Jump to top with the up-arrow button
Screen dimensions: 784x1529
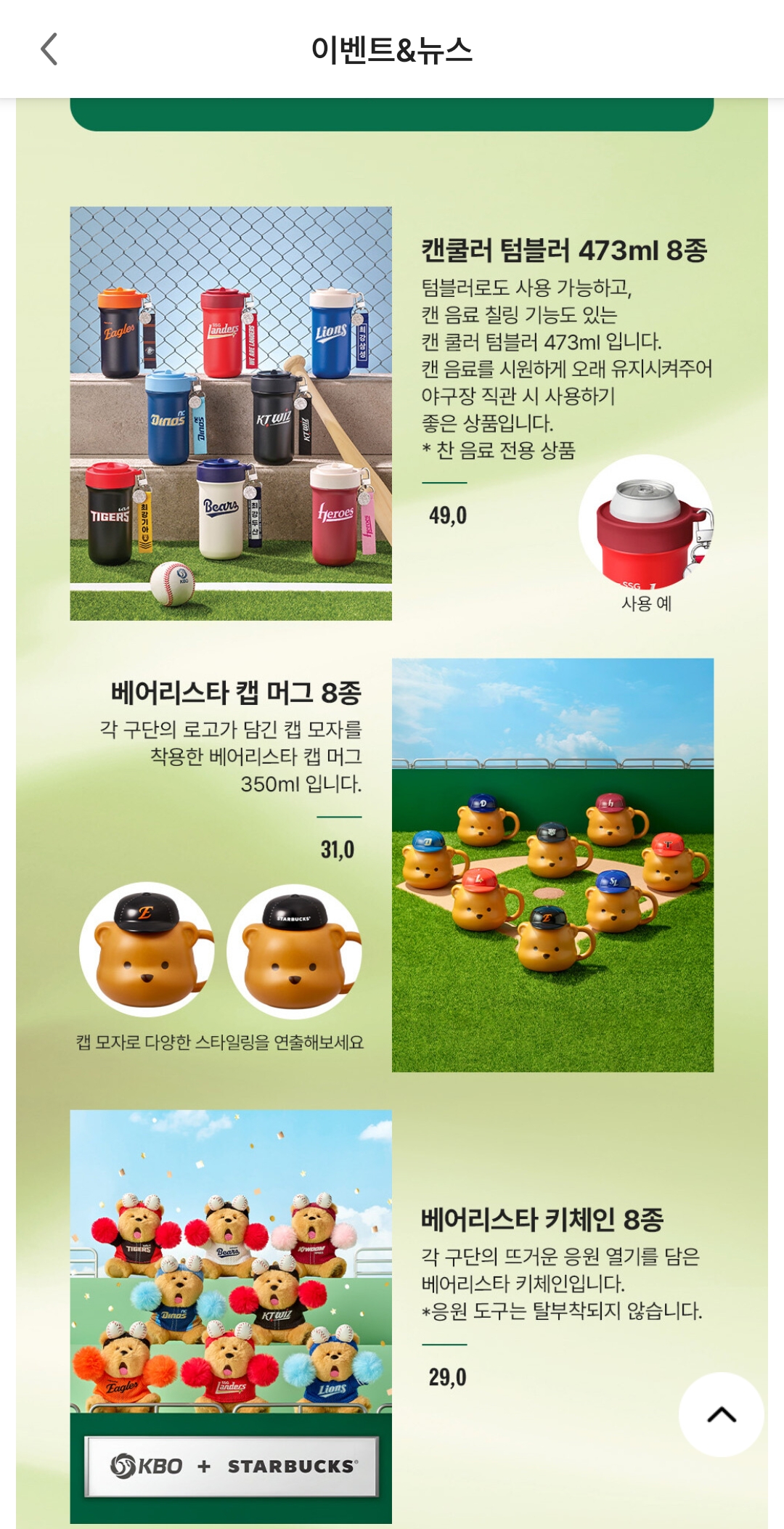(721, 1414)
